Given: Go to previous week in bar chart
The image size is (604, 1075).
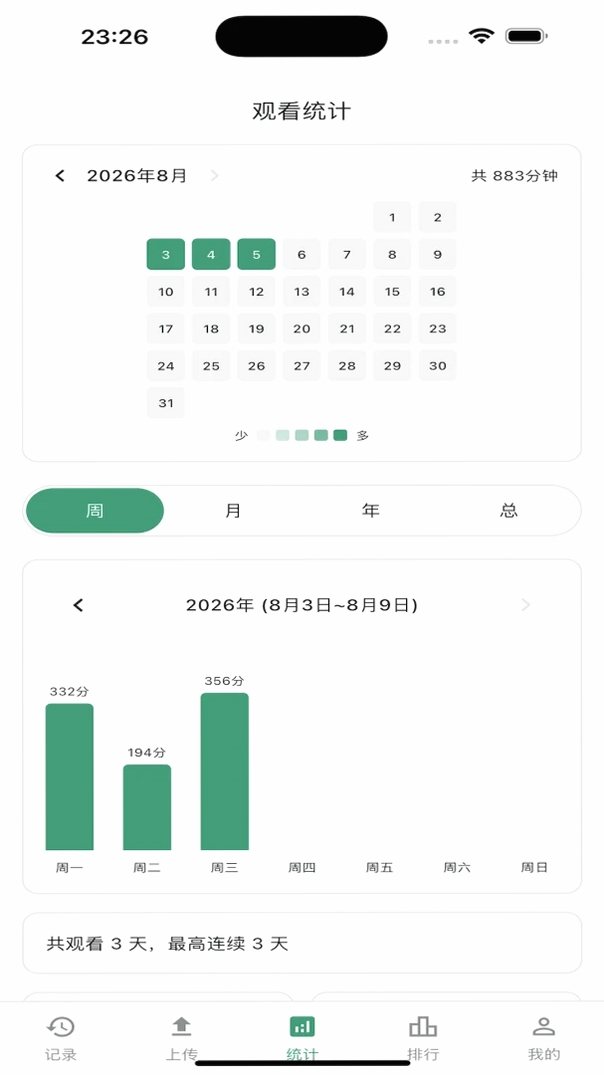Looking at the screenshot, I should [78, 605].
